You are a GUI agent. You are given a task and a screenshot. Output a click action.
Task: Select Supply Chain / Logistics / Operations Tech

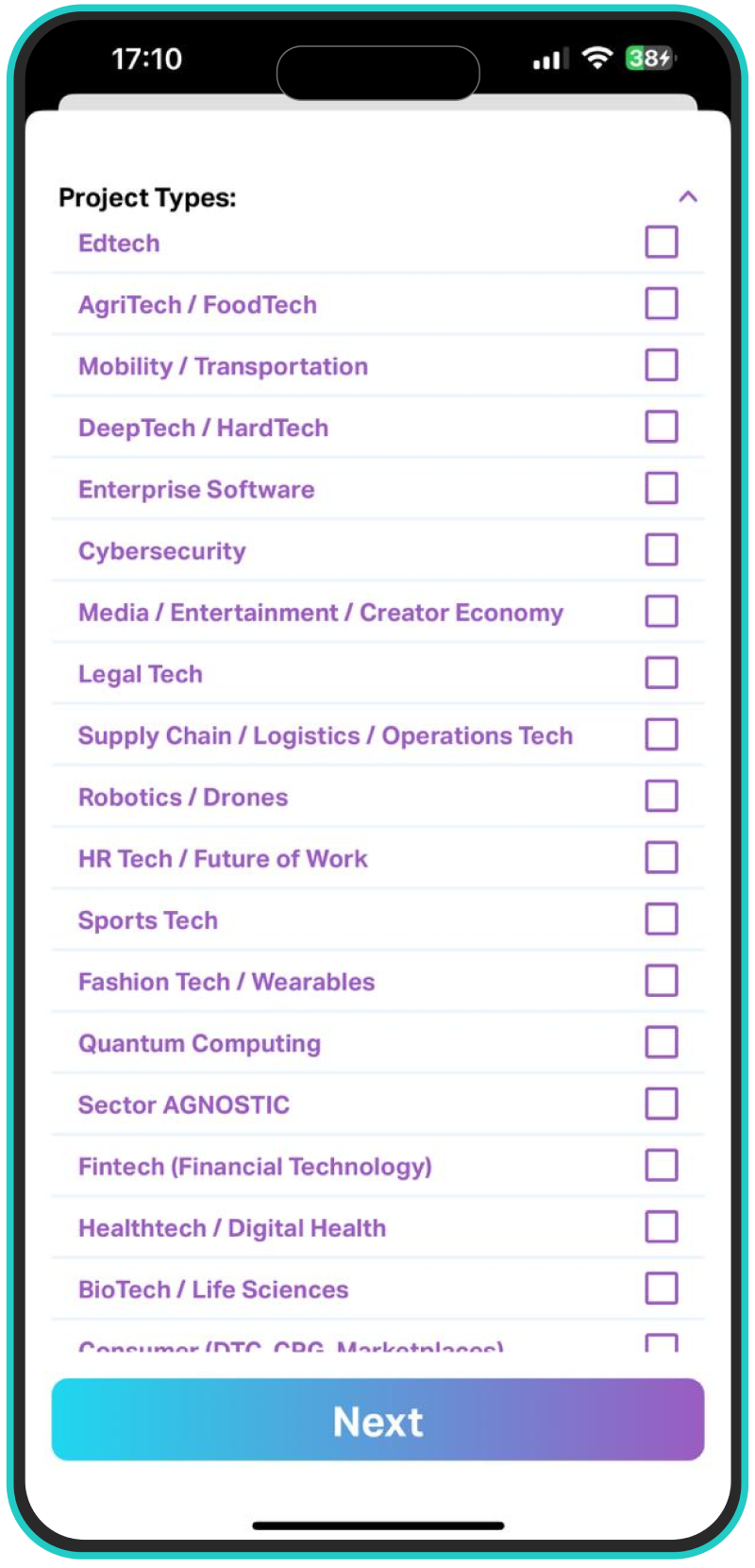(x=661, y=734)
